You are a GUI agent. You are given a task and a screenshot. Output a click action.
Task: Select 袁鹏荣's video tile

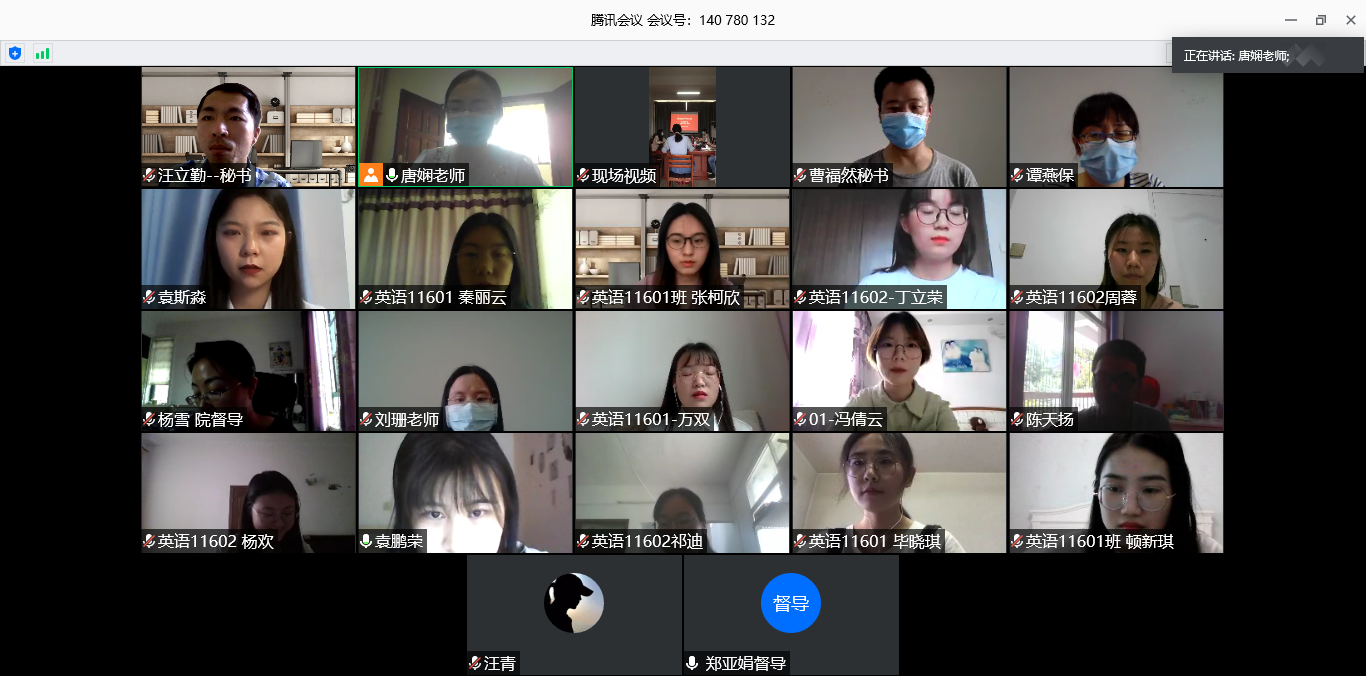coord(465,492)
